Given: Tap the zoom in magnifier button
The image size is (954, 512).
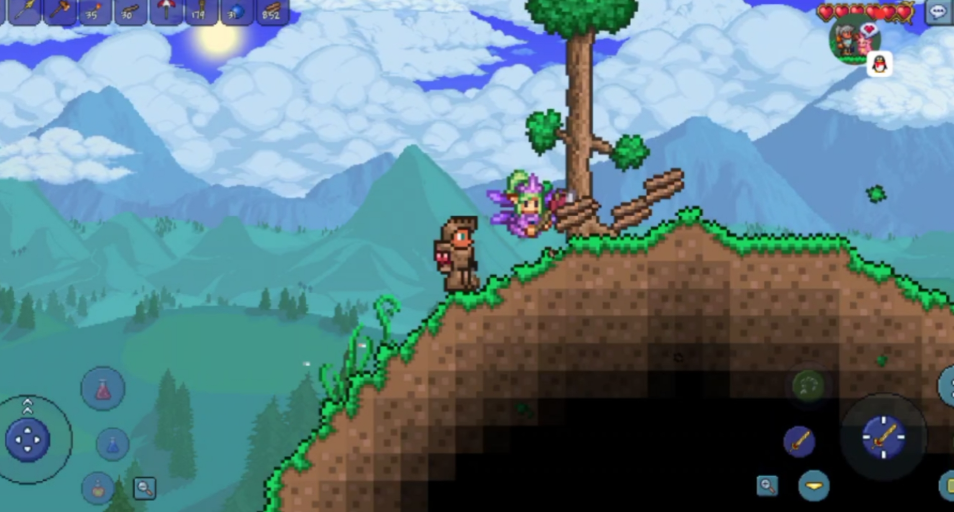Looking at the screenshot, I should click(767, 485).
